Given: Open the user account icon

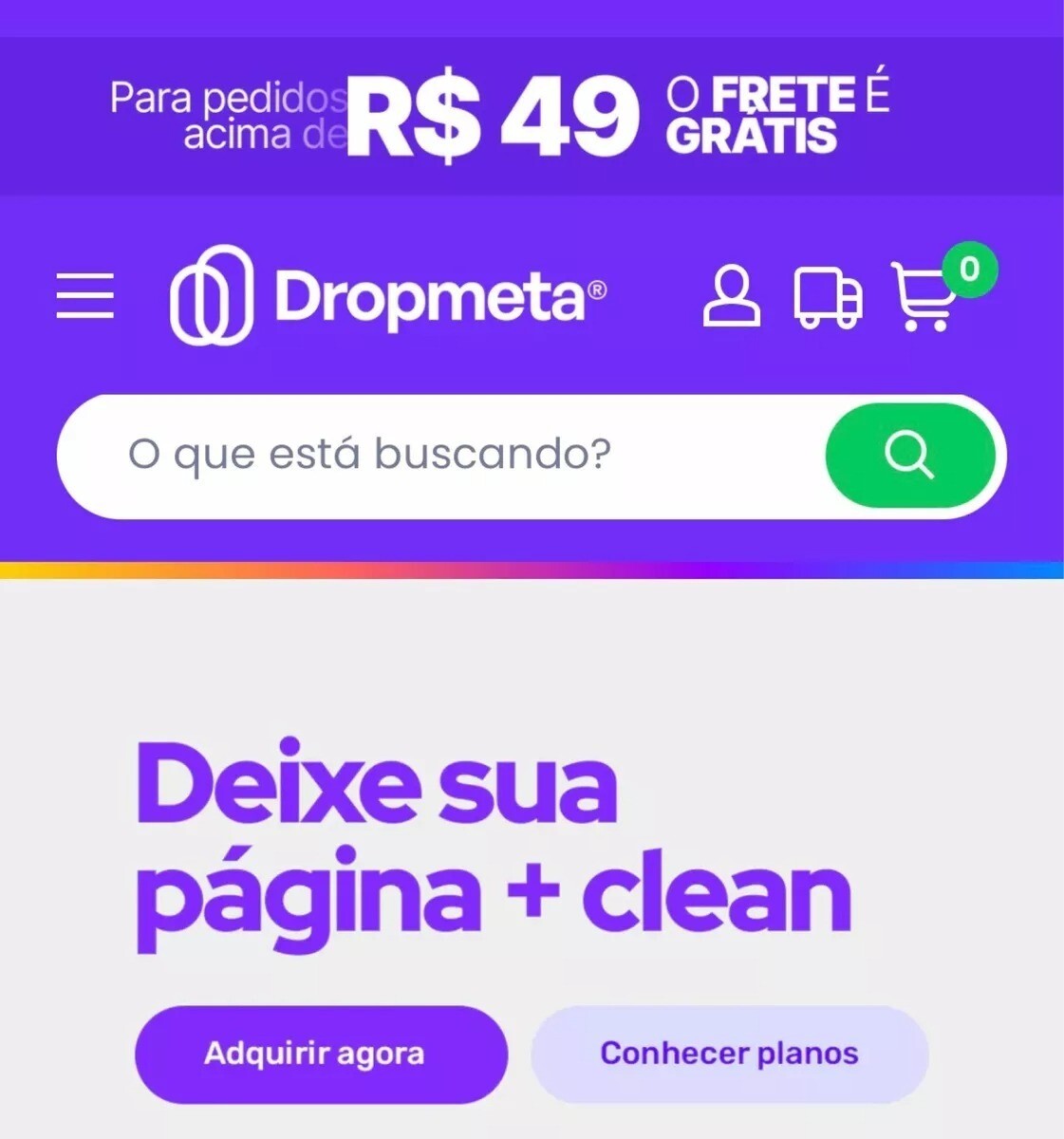Looking at the screenshot, I should coord(731,297).
